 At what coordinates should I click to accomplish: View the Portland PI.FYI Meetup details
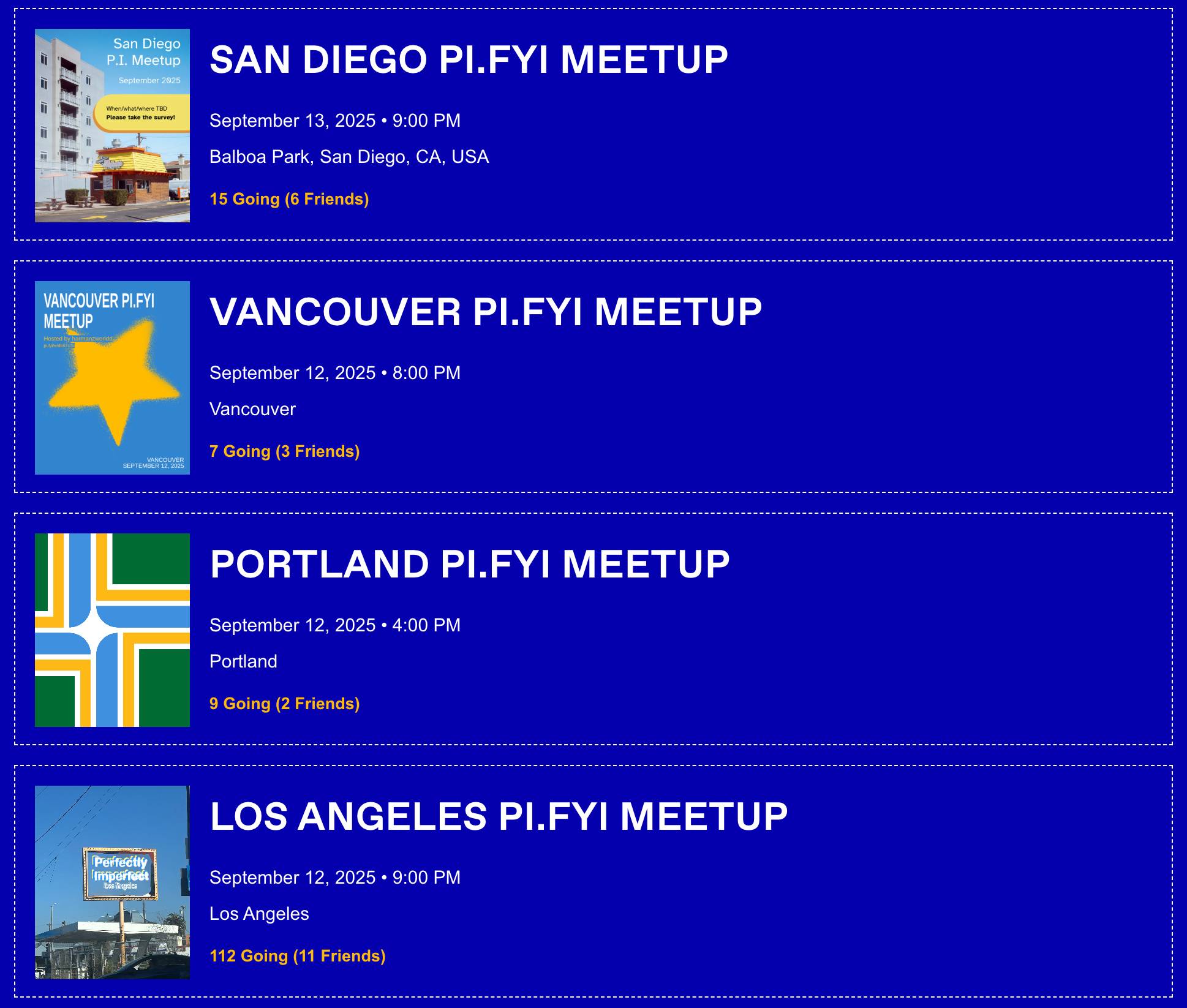[x=469, y=565]
